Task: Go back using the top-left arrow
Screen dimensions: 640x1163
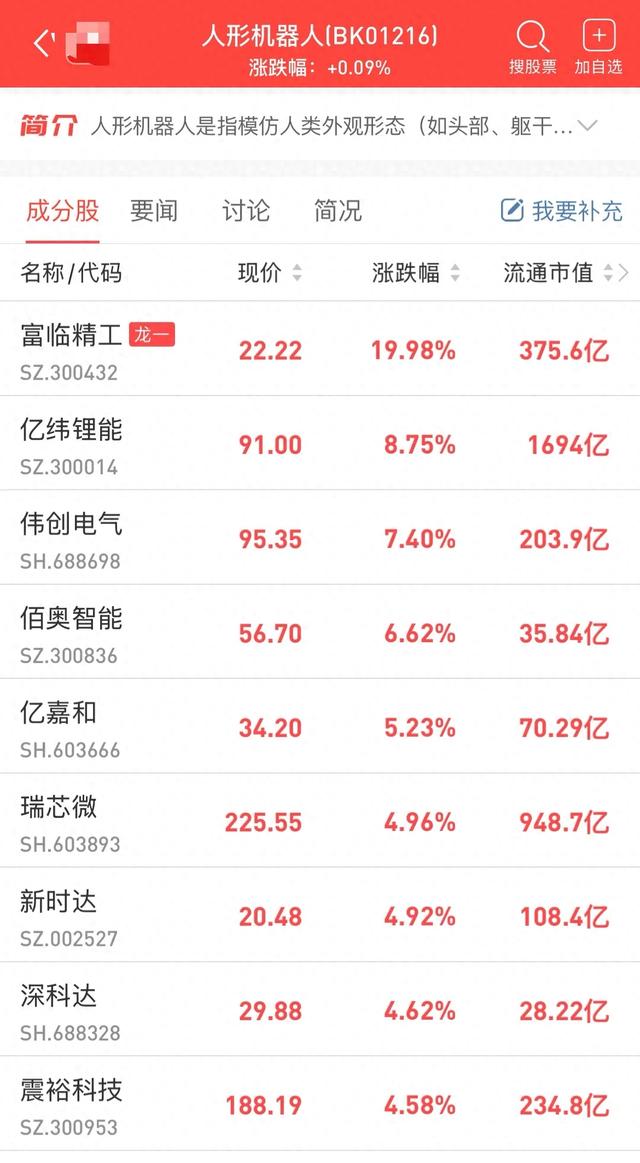Action: click(x=42, y=44)
